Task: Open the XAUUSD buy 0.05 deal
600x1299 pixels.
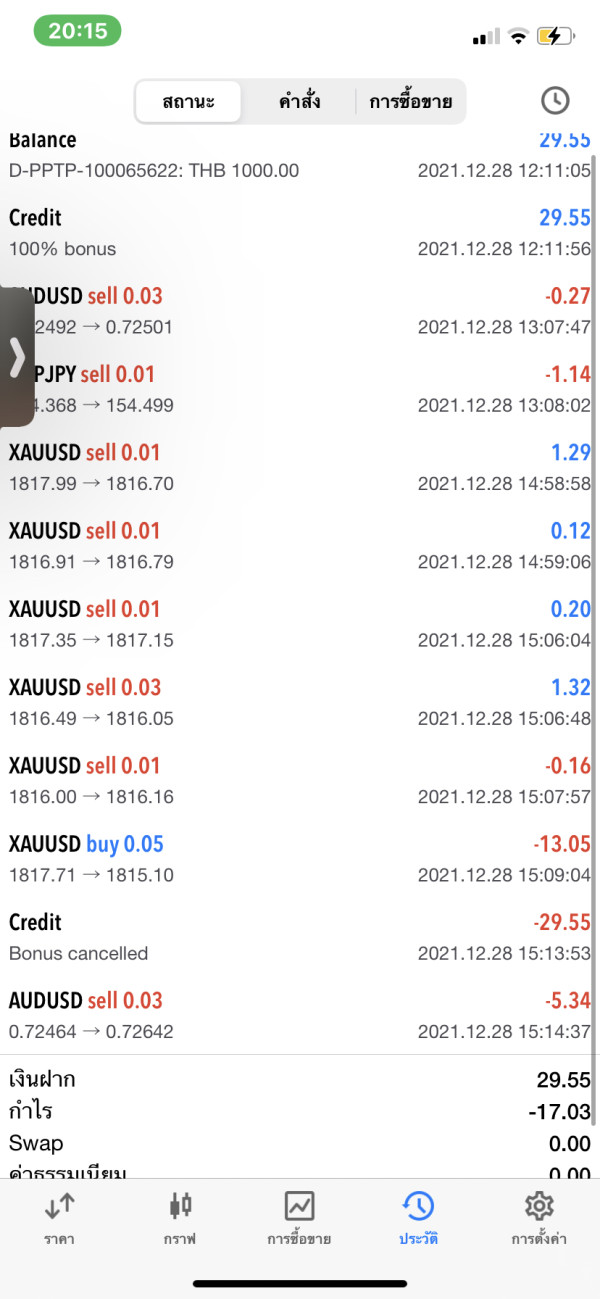Action: click(x=299, y=859)
